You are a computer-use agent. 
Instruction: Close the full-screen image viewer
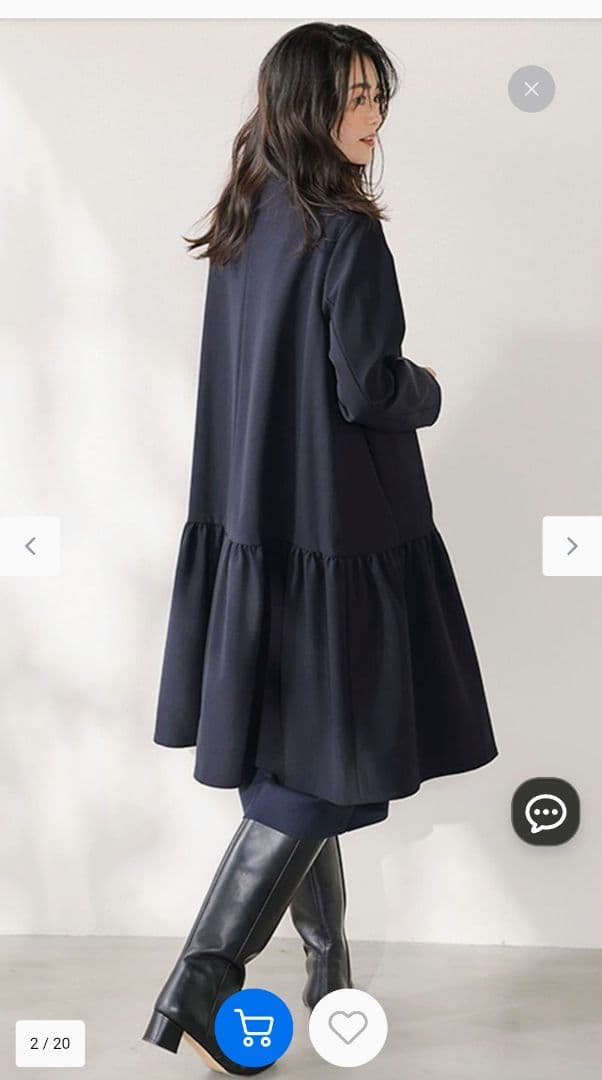(x=531, y=89)
